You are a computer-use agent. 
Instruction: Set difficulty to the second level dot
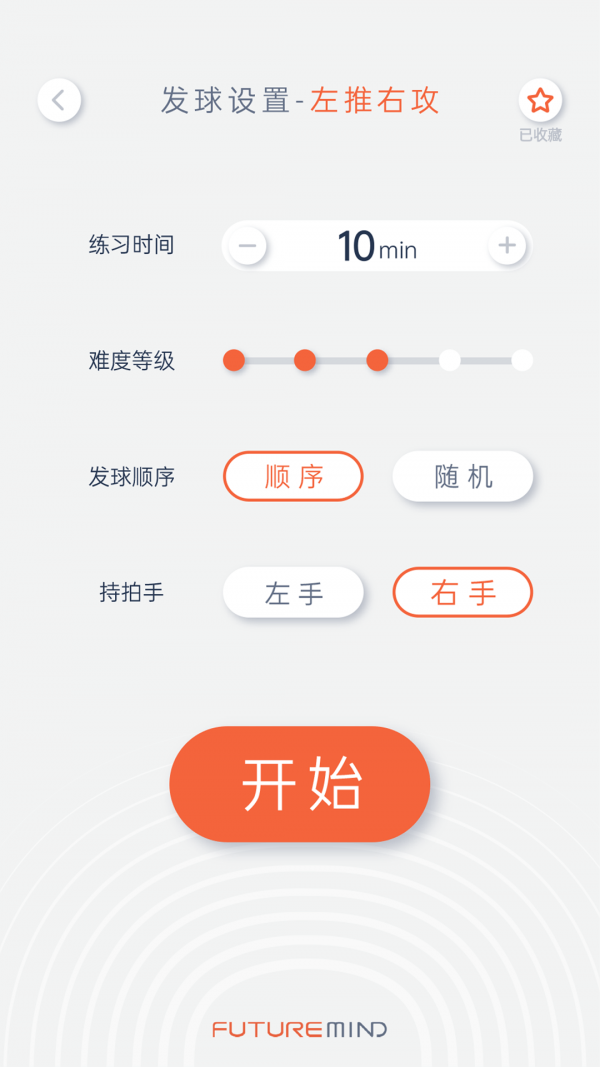tap(305, 360)
